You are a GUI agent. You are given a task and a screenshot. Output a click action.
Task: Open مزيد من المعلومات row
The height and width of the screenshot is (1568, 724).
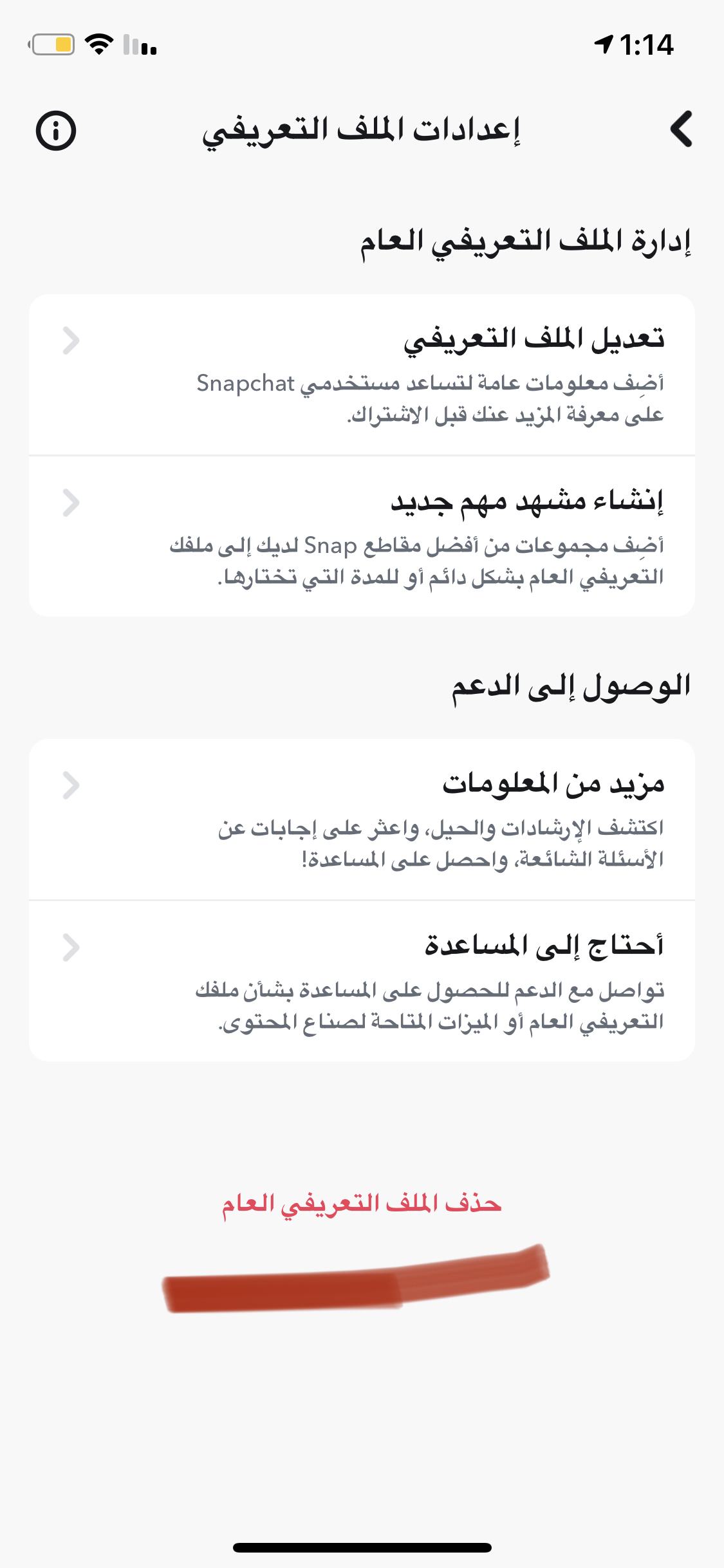click(362, 820)
